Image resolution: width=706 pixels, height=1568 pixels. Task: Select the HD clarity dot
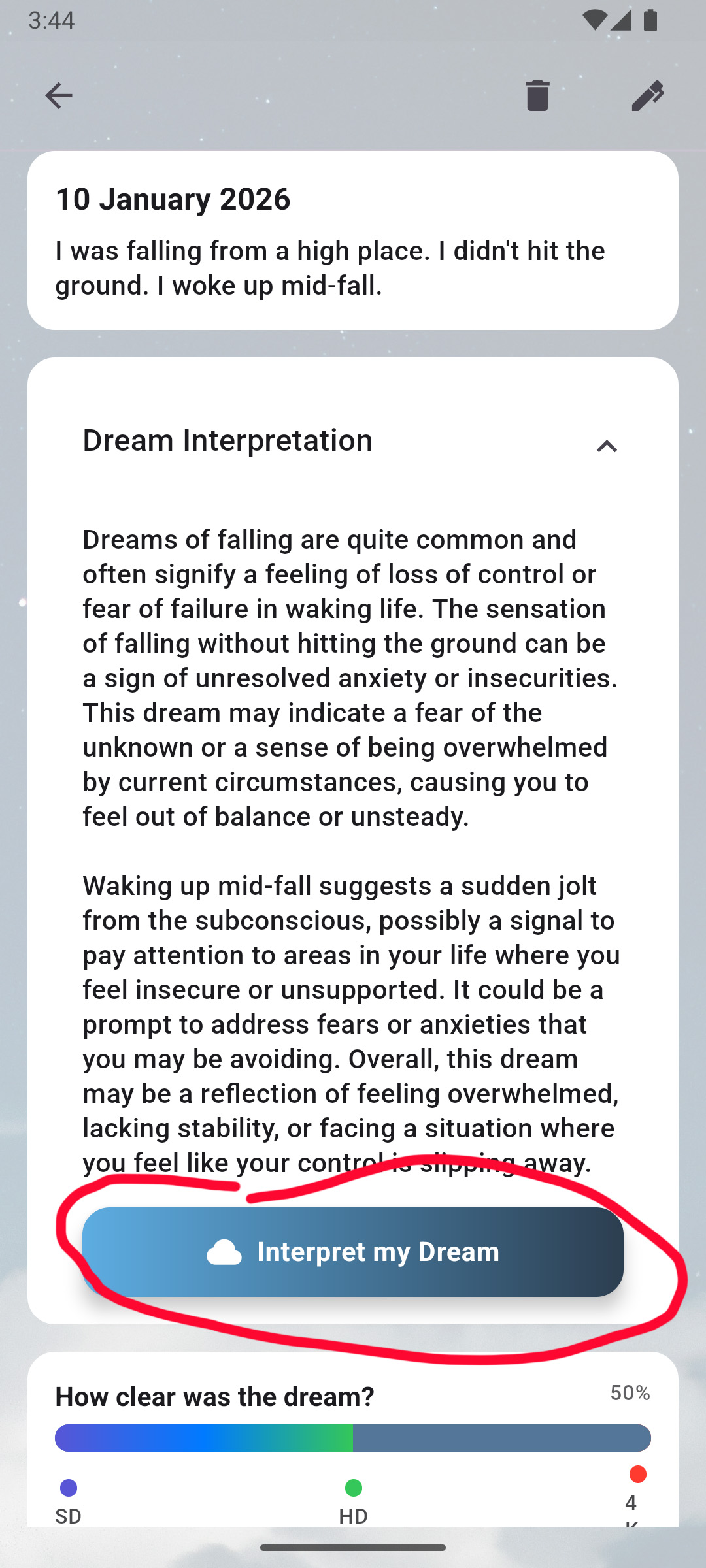click(353, 1489)
